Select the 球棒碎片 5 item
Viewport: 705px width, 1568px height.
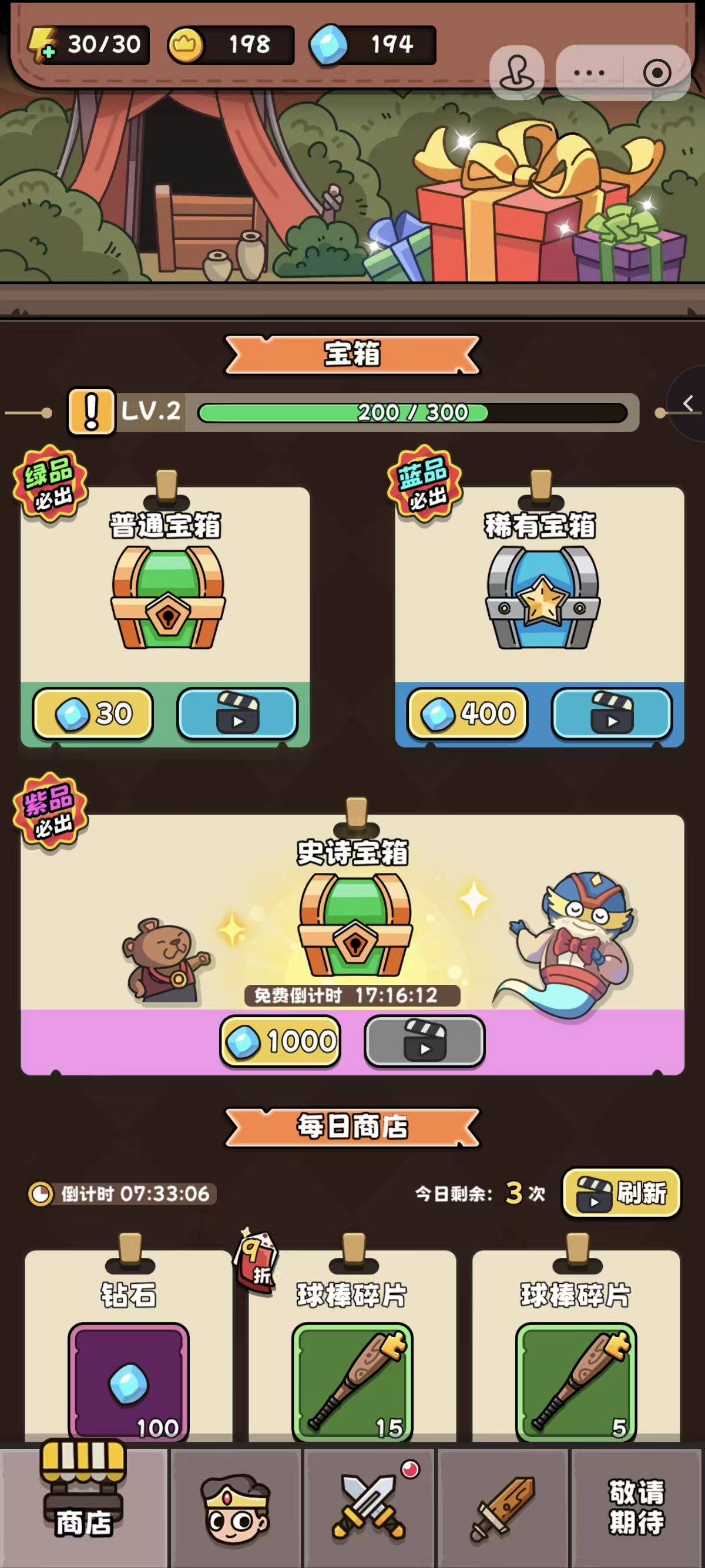[576, 1382]
